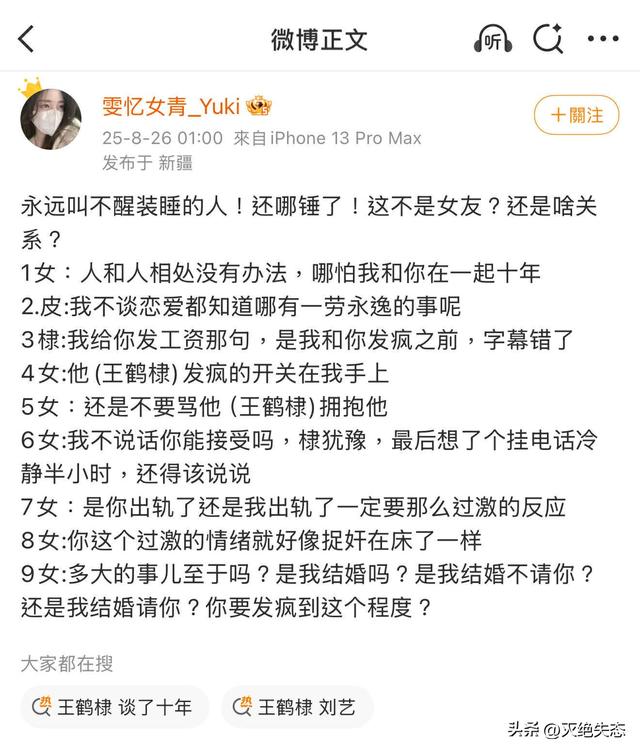Select the trending chip 王鹤棣 谈了十年
This screenshot has width=640, height=752.
[x=115, y=706]
